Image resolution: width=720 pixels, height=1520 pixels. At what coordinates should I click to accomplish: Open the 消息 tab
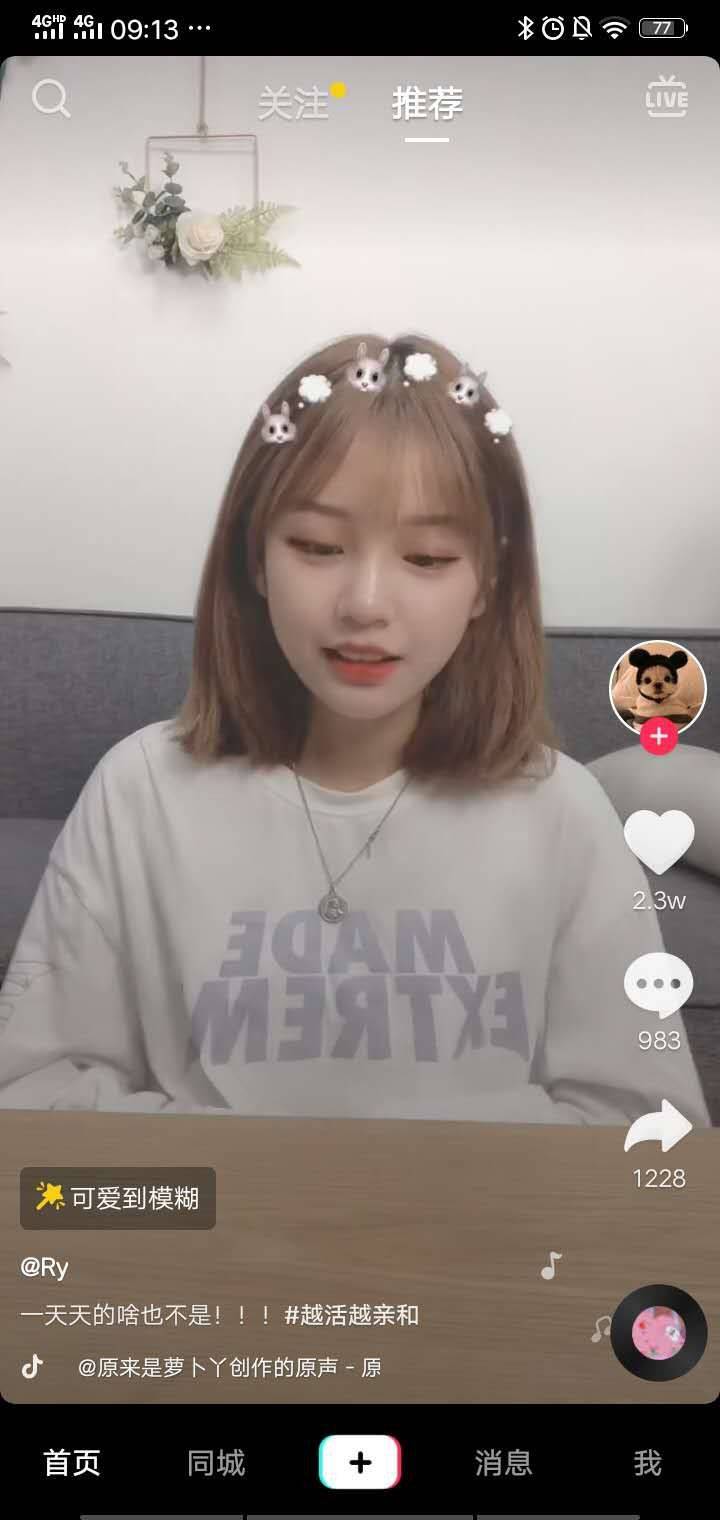click(503, 1463)
